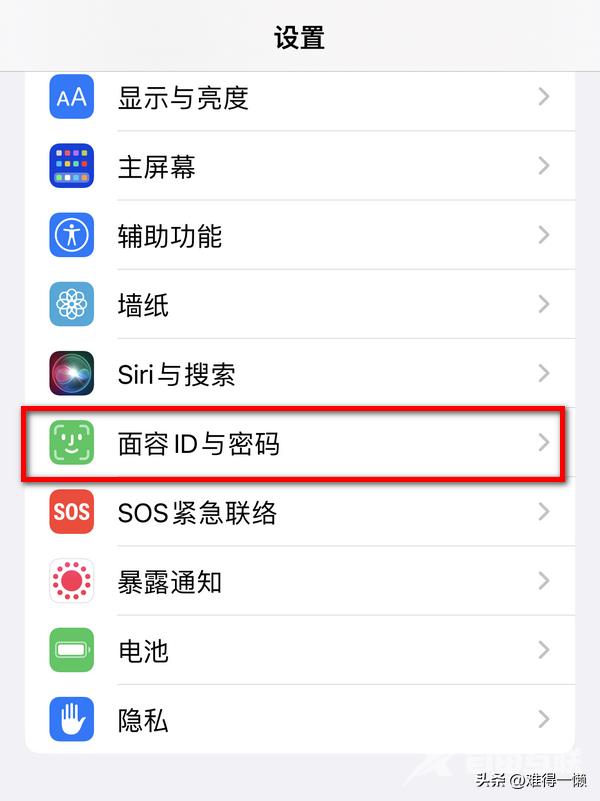Go to 辅助功能 settings
Screen dimensions: 600x801
(300, 236)
